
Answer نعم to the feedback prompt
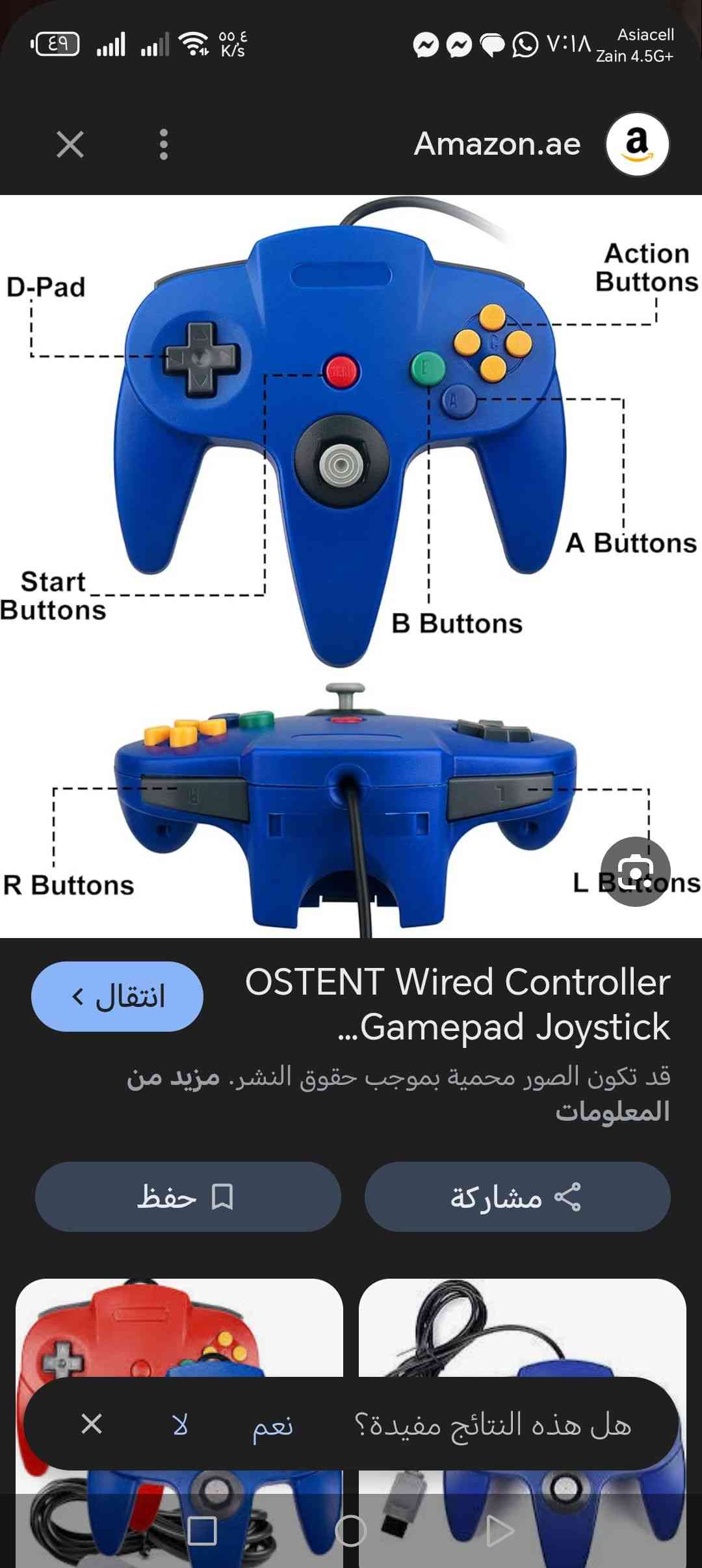click(273, 1425)
